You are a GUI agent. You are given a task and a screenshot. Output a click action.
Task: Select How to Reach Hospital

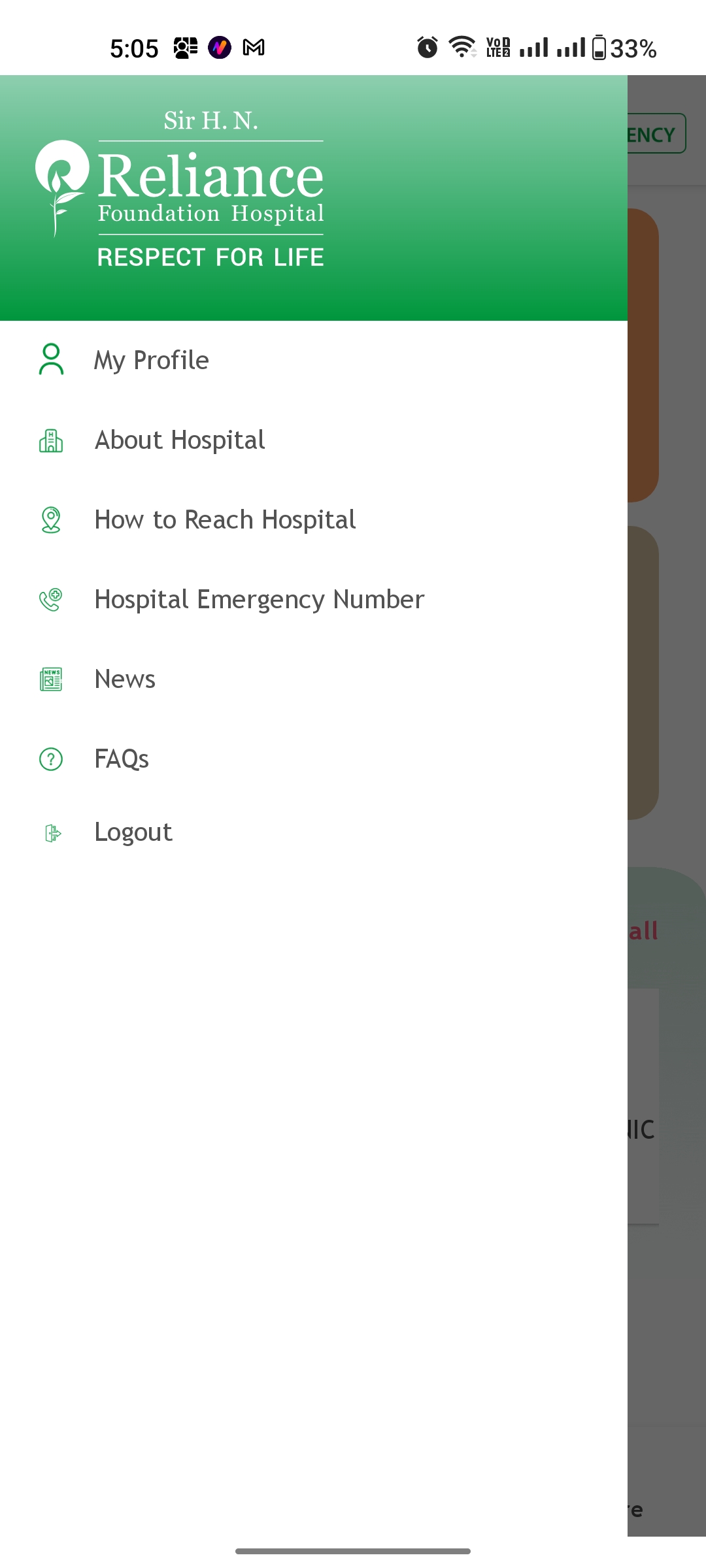pos(225,519)
